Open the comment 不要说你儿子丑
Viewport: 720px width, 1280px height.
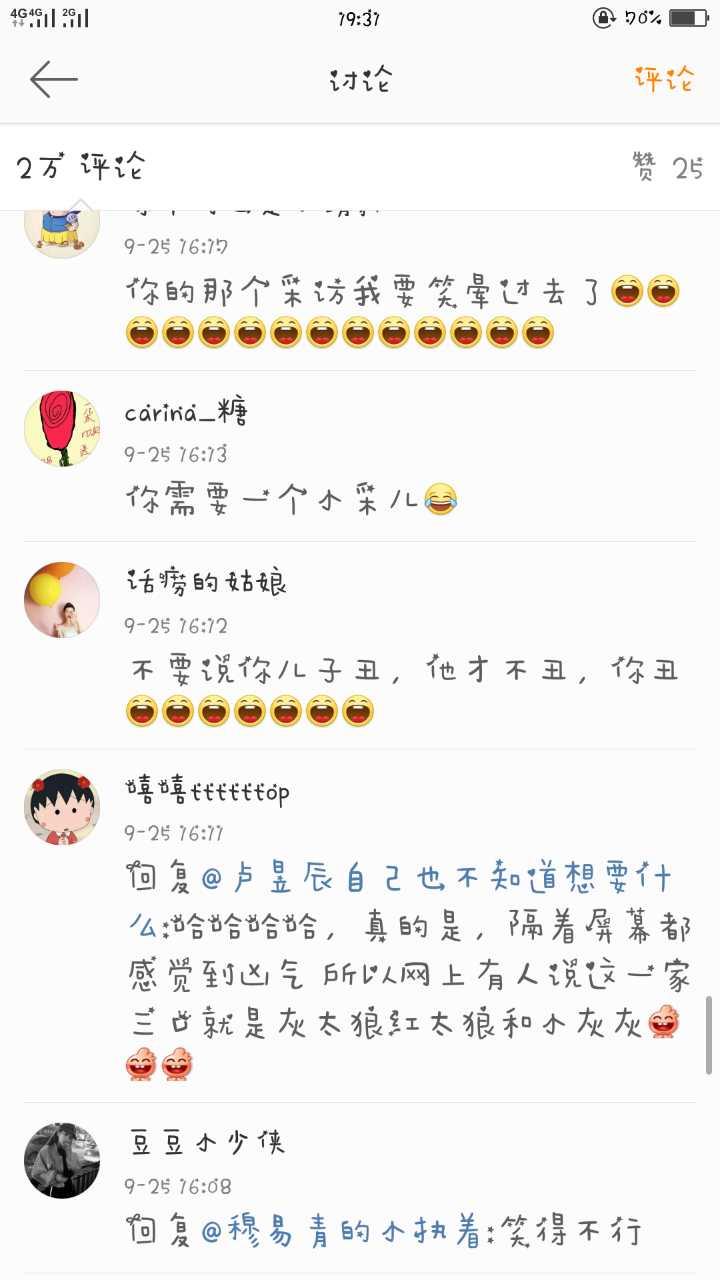point(400,670)
